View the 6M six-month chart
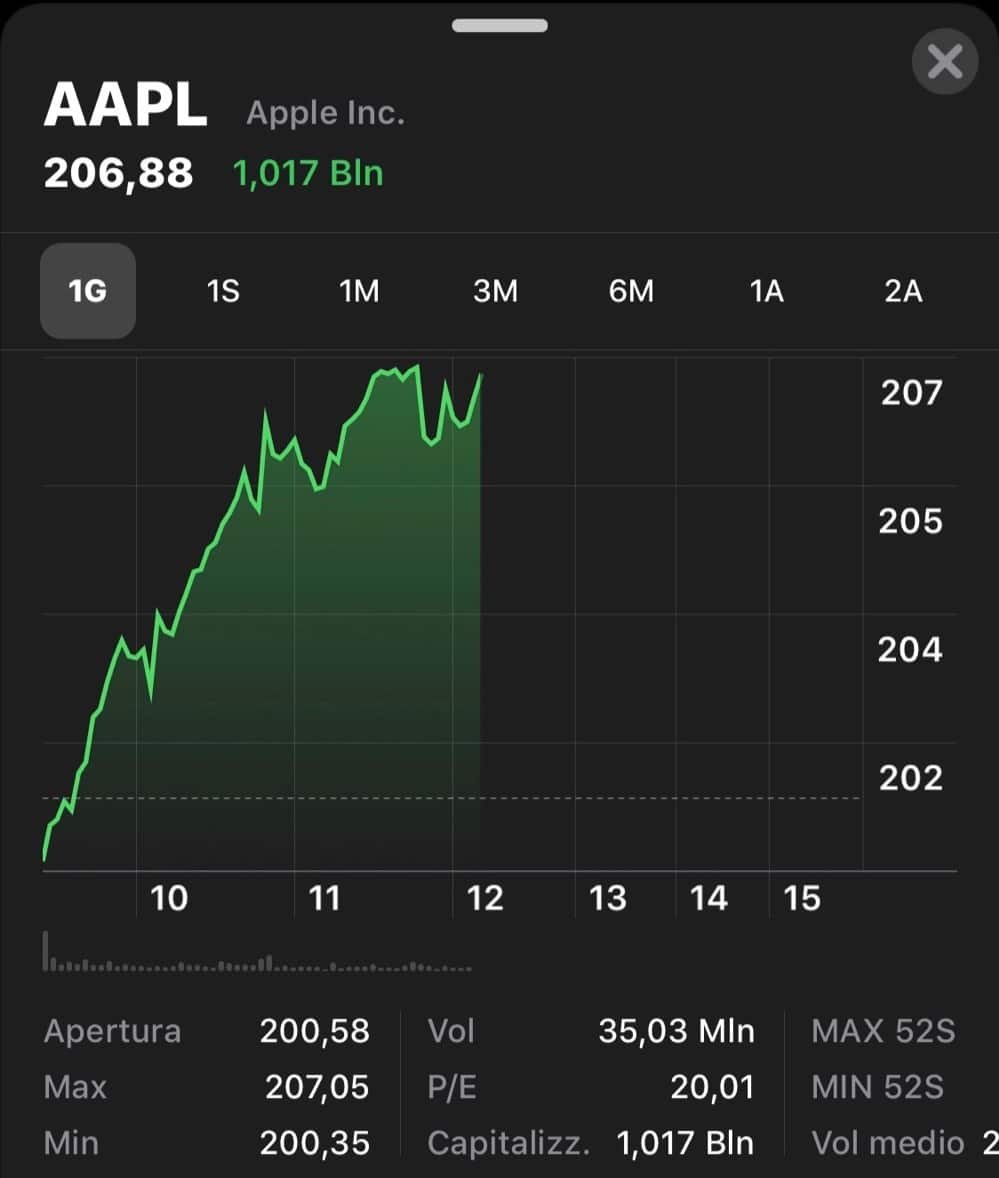 point(631,291)
